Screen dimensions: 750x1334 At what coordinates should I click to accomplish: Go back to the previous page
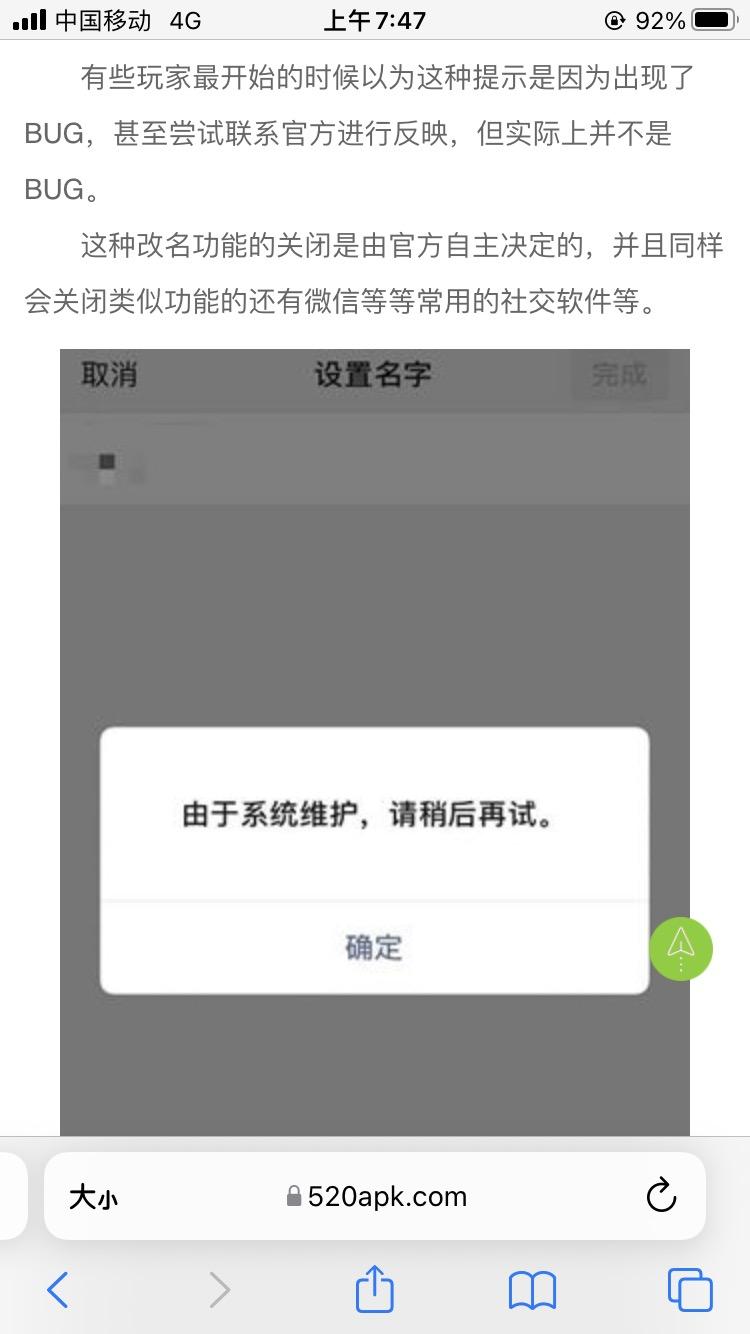click(x=58, y=1290)
